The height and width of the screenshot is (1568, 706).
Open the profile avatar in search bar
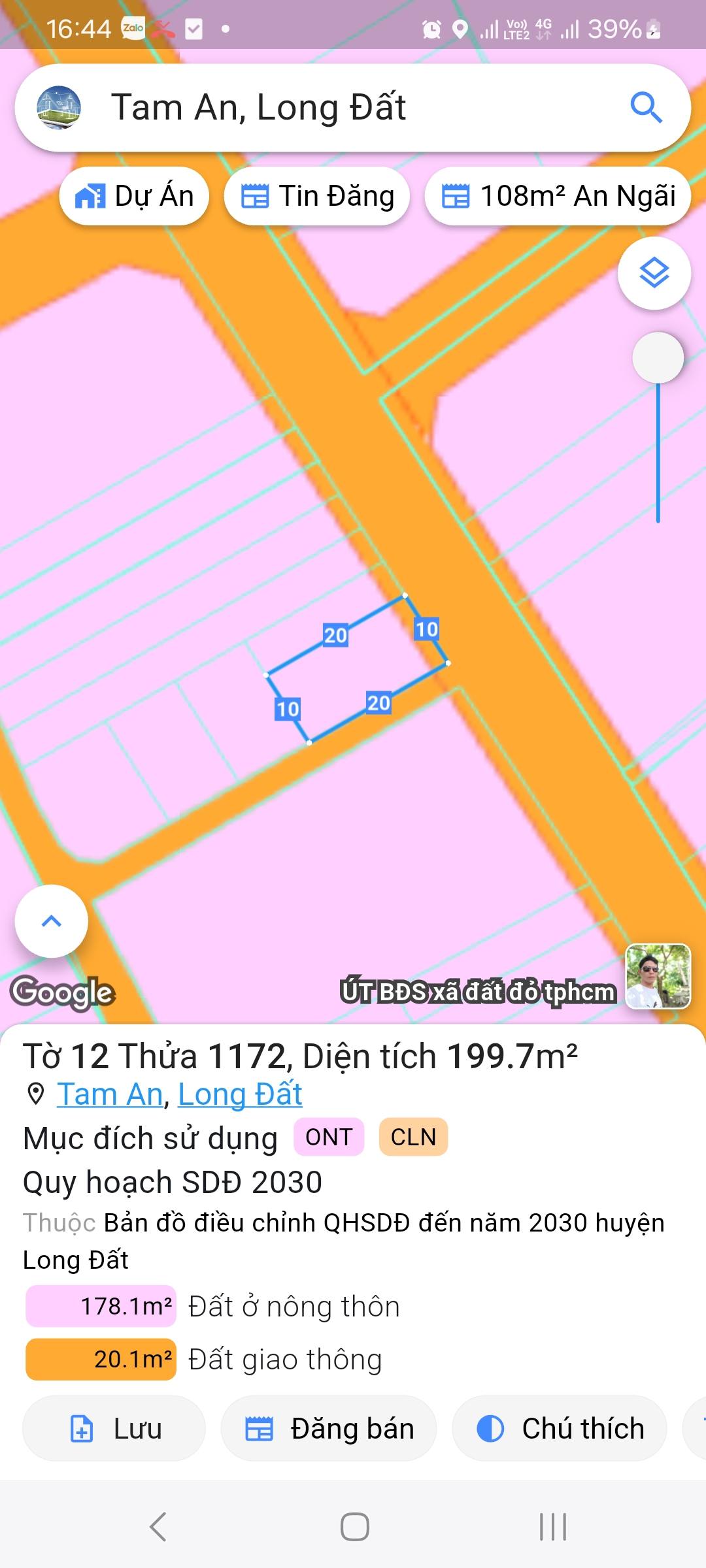59,107
